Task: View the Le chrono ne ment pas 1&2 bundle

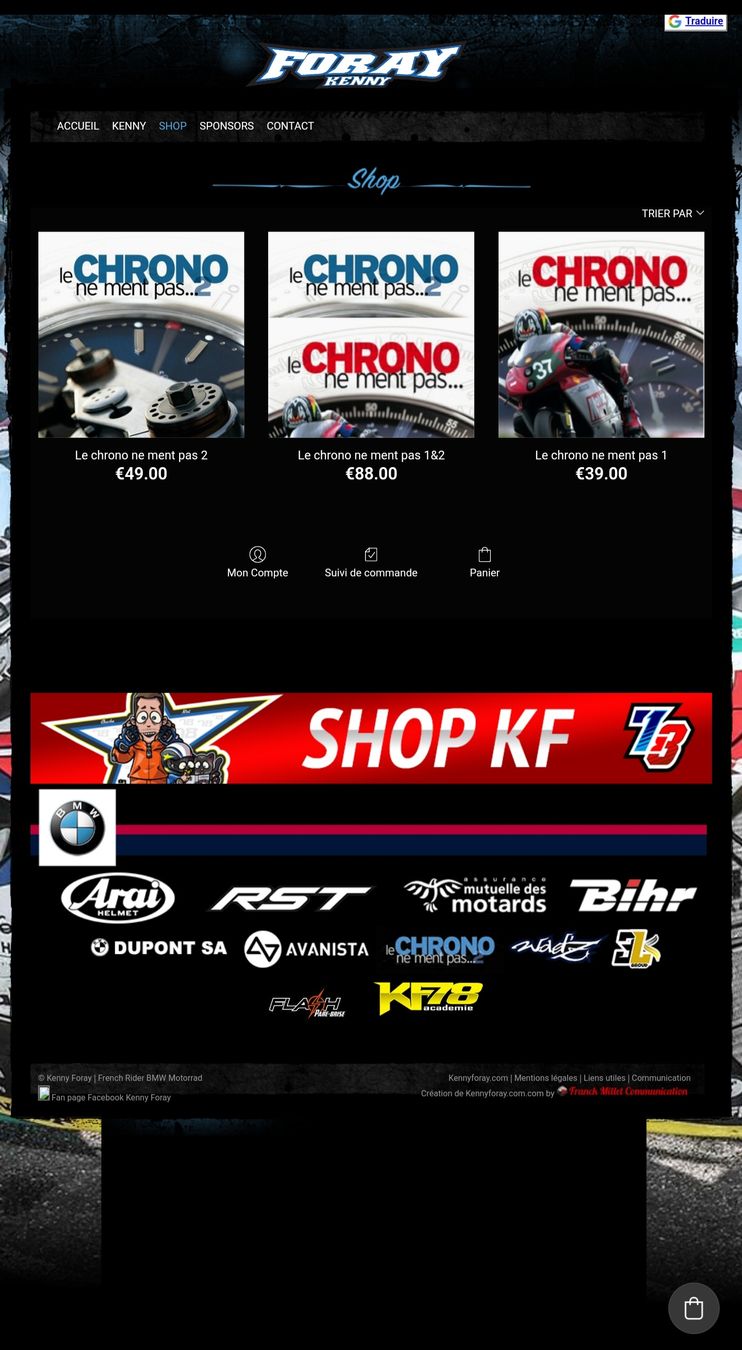Action: (371, 335)
